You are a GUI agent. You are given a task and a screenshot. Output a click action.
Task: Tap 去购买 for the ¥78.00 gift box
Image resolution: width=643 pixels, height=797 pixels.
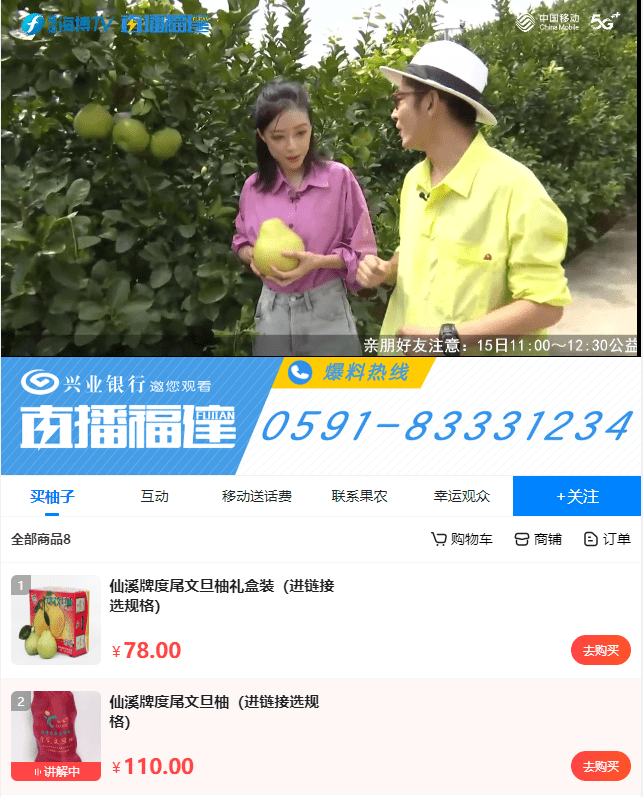coord(600,650)
